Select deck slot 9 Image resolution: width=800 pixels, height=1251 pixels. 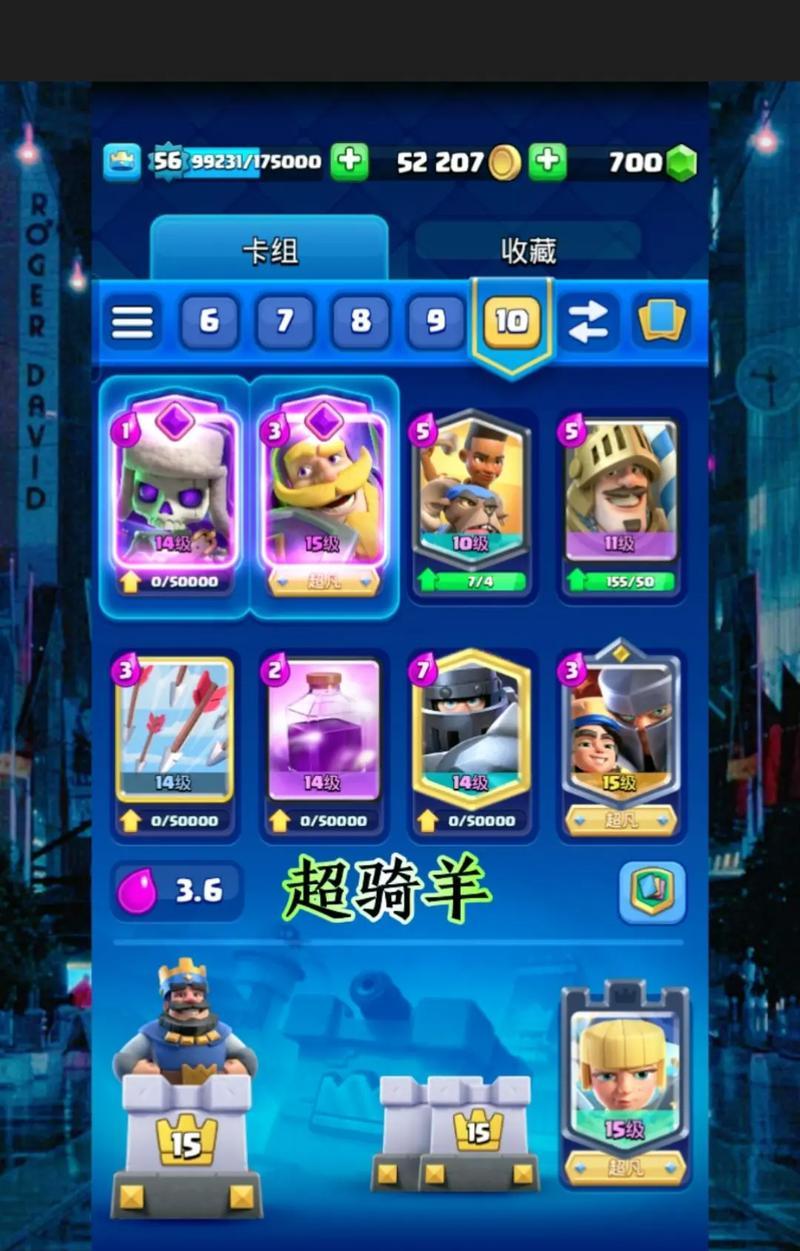point(436,321)
